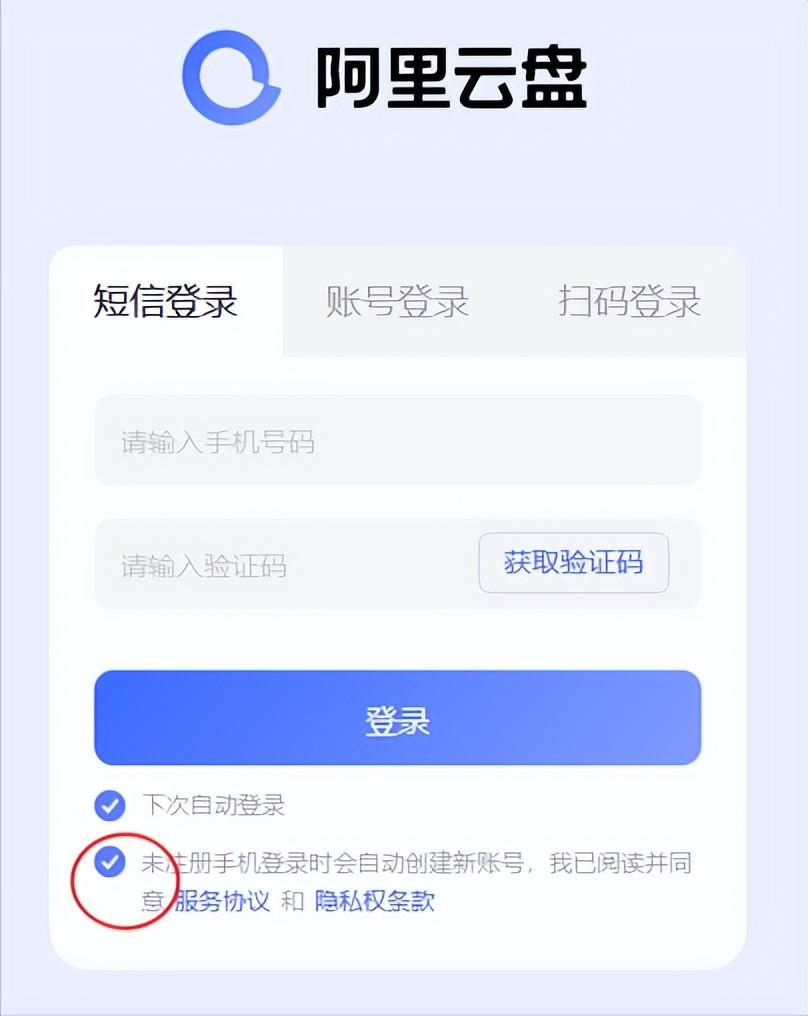Focus the phone number input field
The height and width of the screenshot is (1016, 808).
[397, 441]
